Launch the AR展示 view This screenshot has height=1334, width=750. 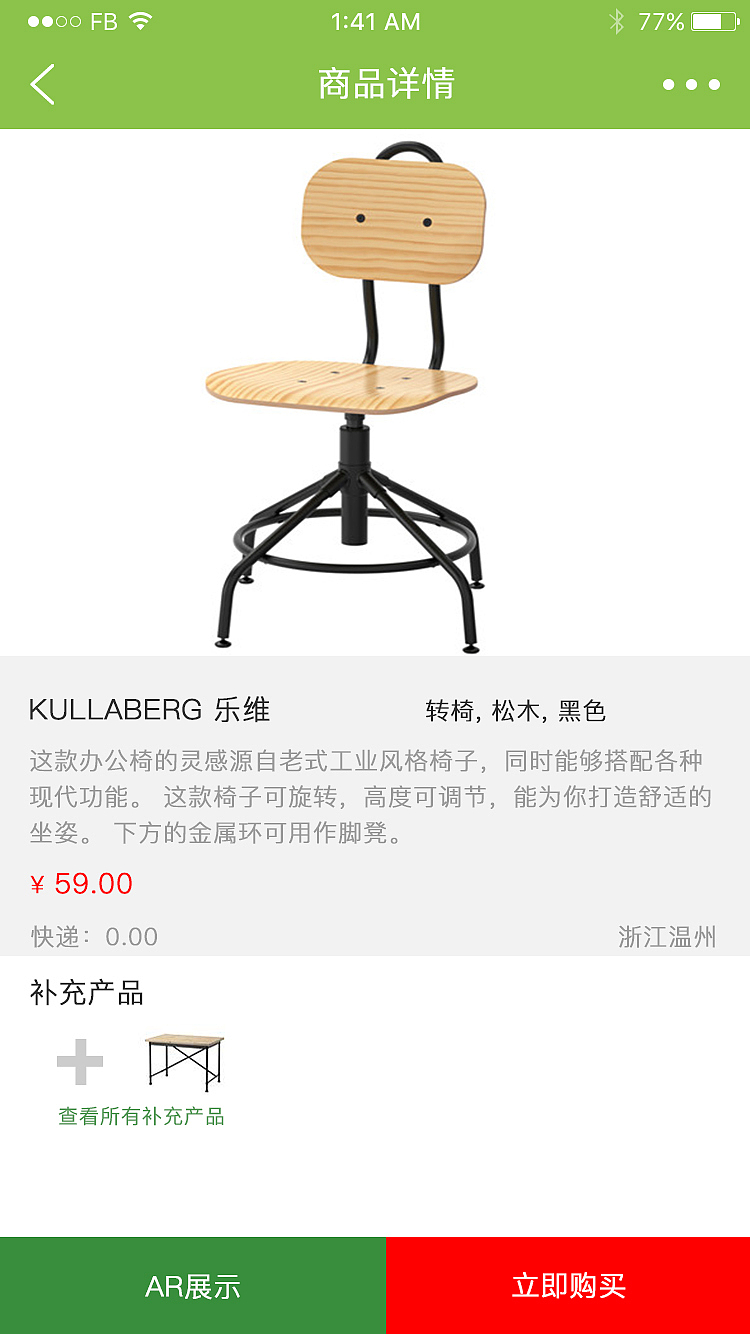pos(193,1286)
